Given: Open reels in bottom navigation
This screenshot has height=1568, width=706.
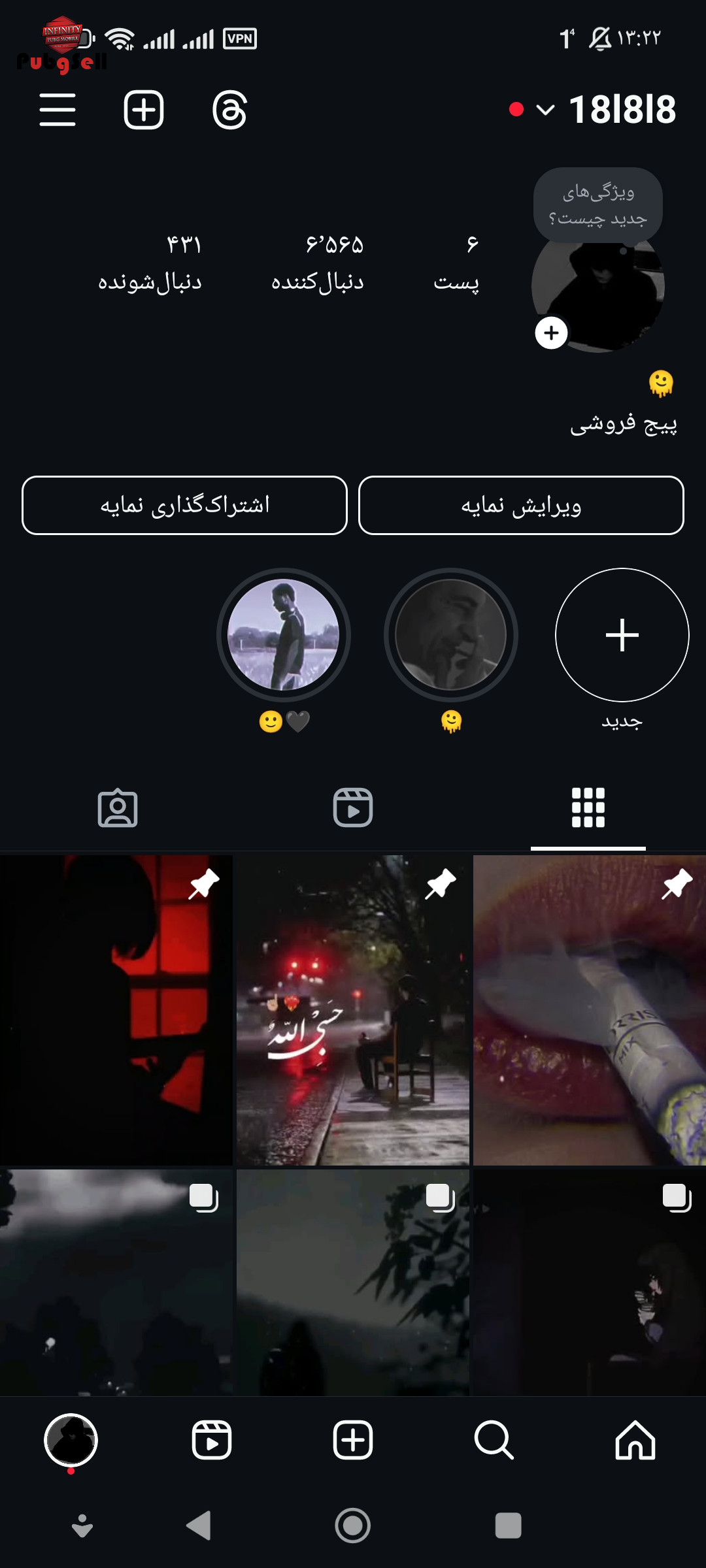Looking at the screenshot, I should [212, 1440].
